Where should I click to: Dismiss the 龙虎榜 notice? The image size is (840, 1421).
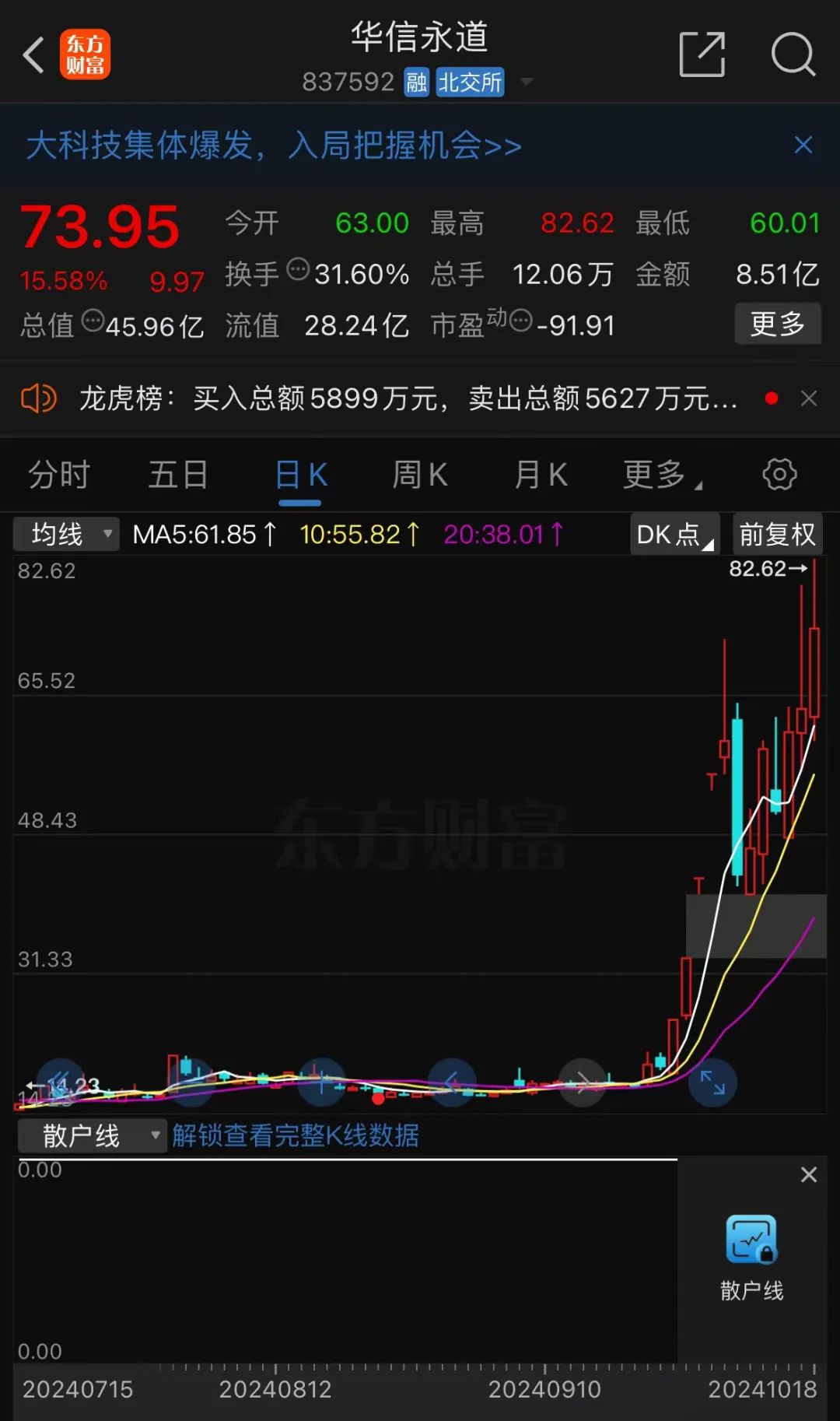[x=809, y=398]
